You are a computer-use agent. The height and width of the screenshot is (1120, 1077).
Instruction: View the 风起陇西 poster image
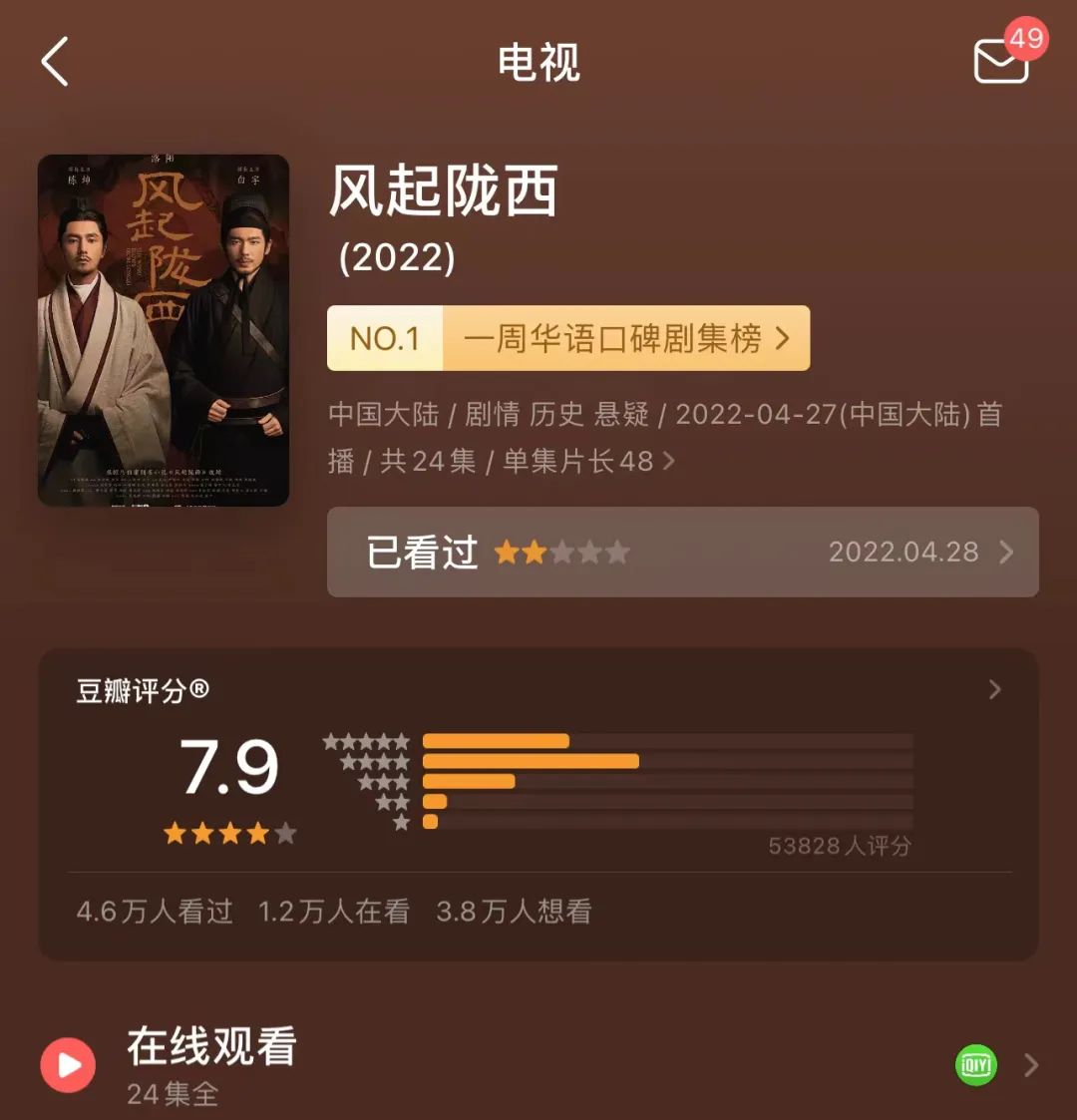pyautogui.click(x=164, y=330)
